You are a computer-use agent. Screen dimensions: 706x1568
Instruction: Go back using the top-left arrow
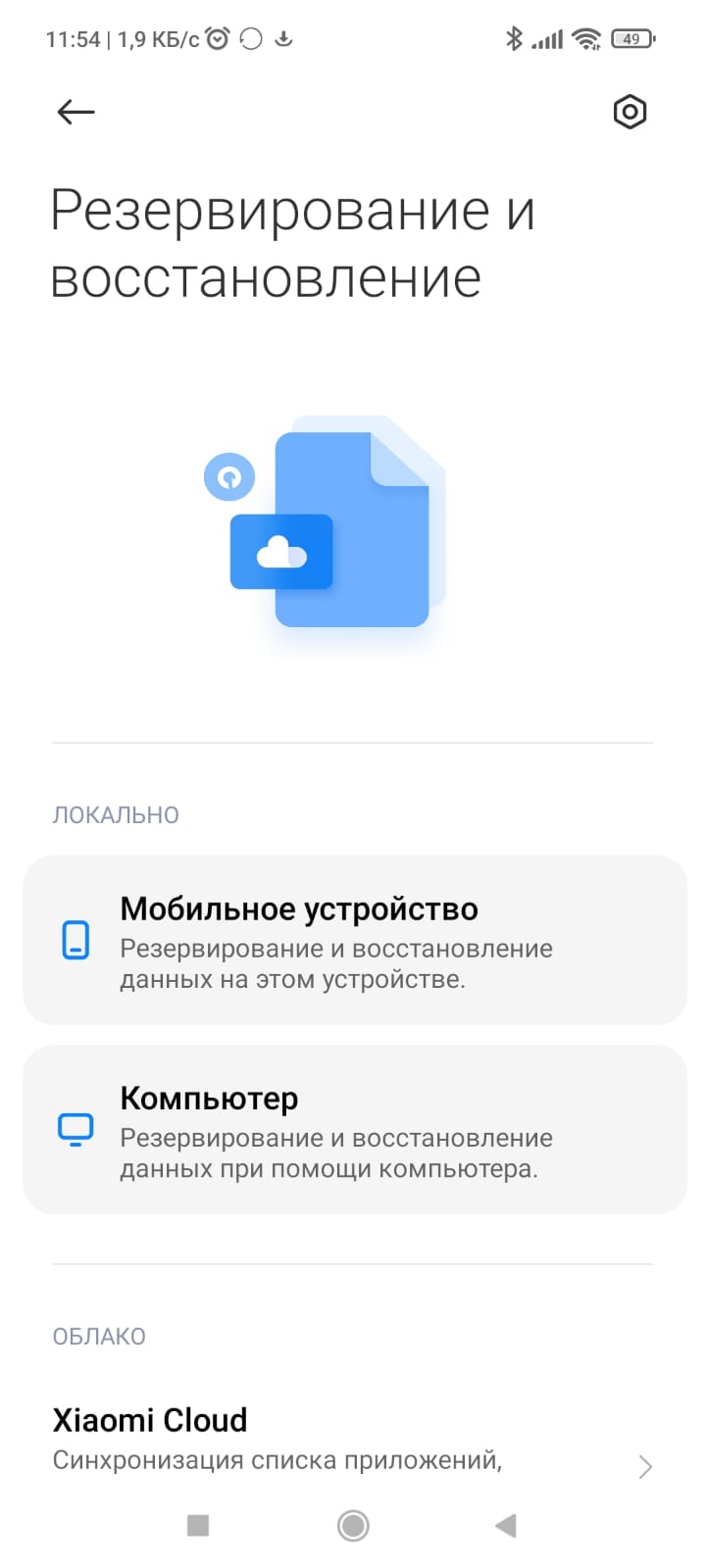pyautogui.click(x=76, y=112)
